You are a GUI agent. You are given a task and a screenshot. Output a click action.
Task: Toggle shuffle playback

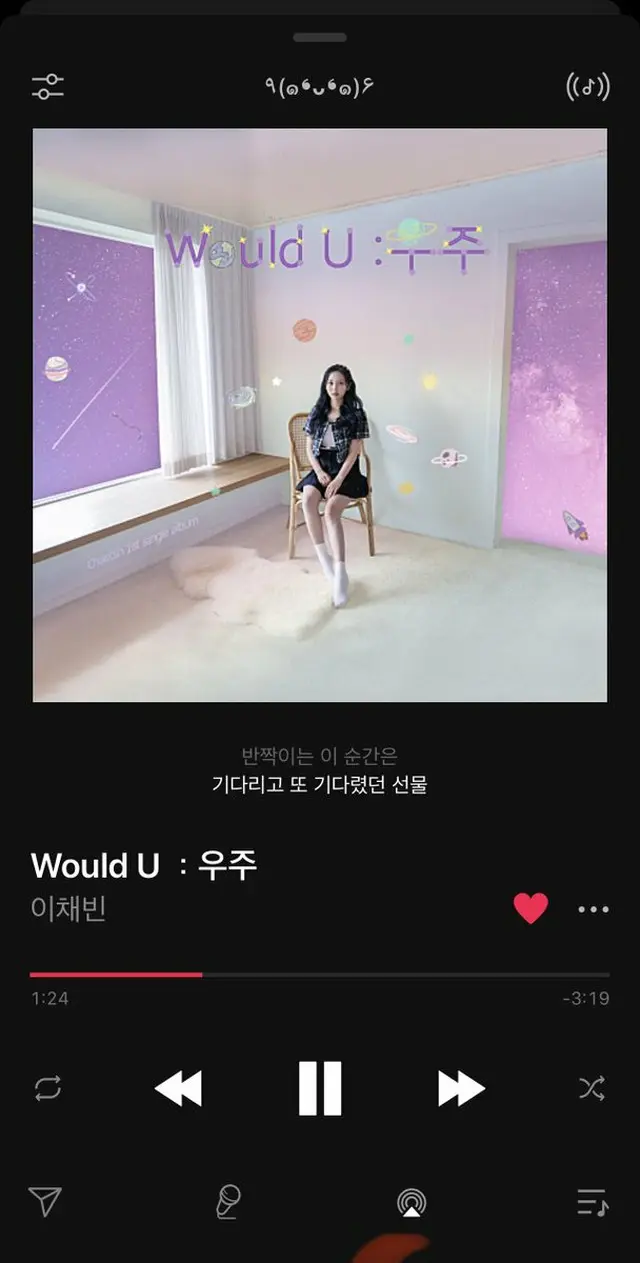[x=592, y=1088]
